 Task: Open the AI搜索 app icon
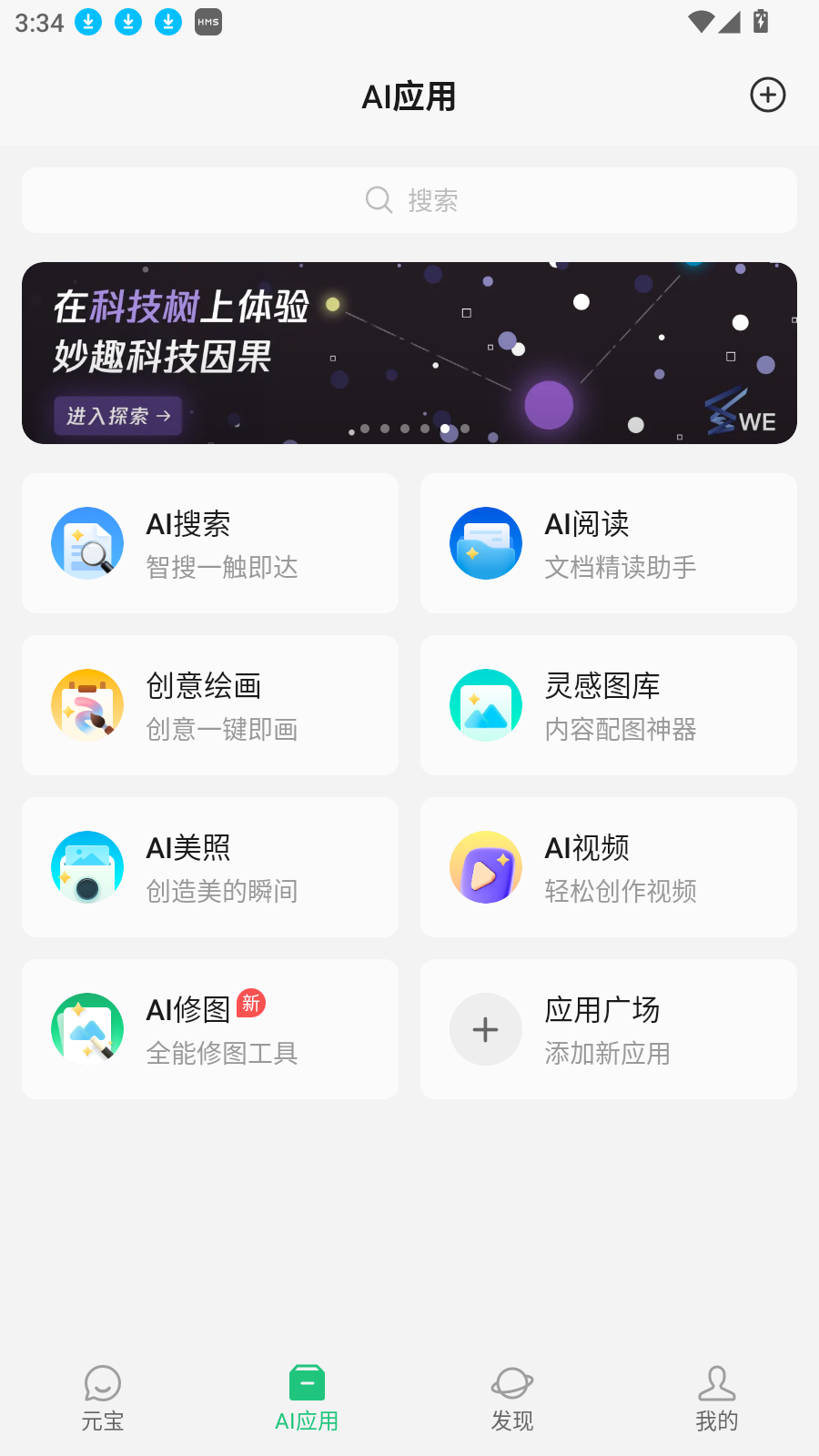pyautogui.click(x=86, y=543)
